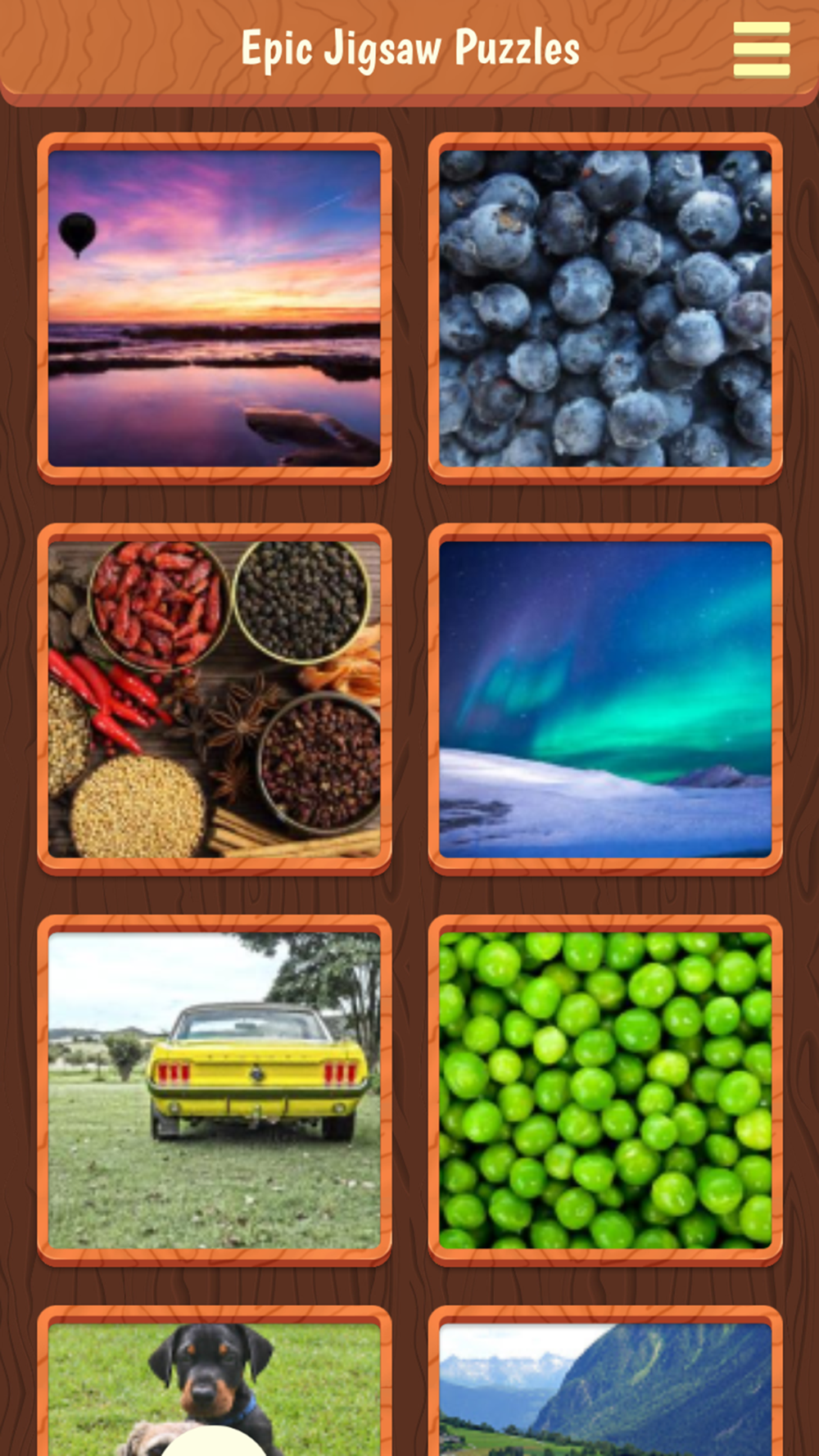Open the sunset balloon puzzle
The width and height of the screenshot is (819, 1456).
[214, 308]
